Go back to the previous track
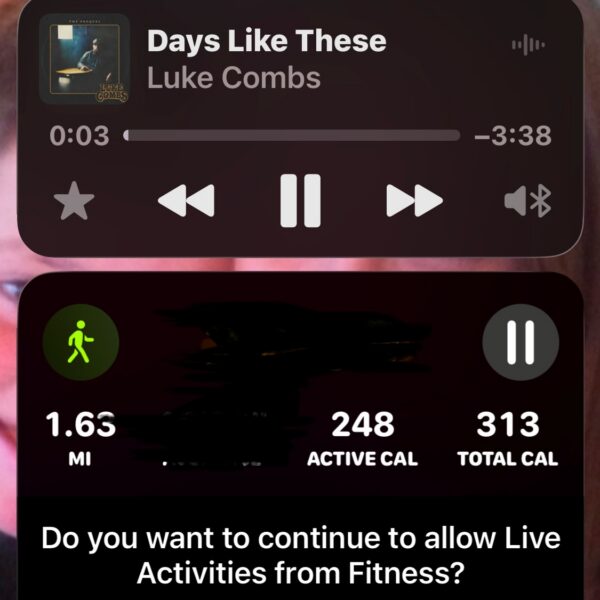600x600 pixels. 186,201
